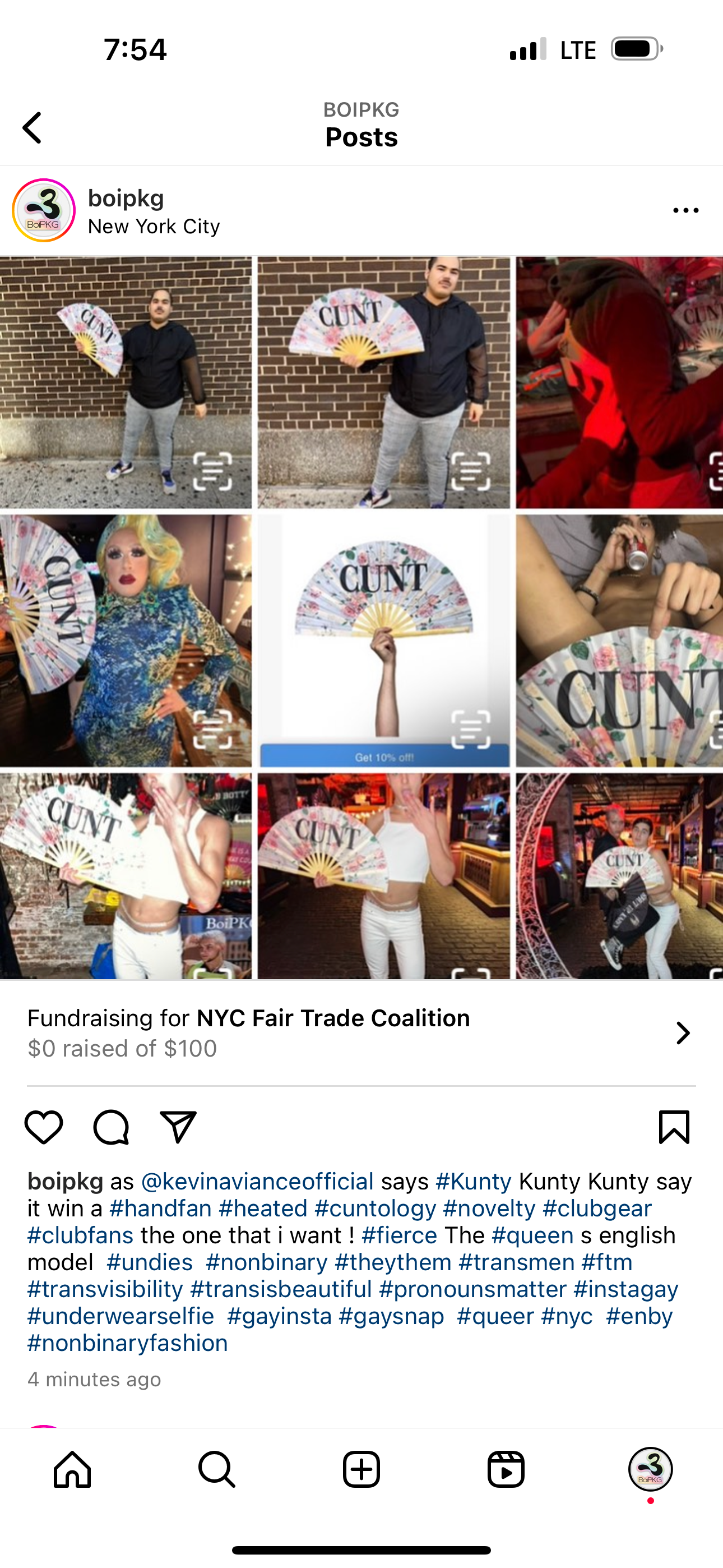Open the @kevinavianceofficial mention
This screenshot has height=1568, width=723.
[x=257, y=1182]
